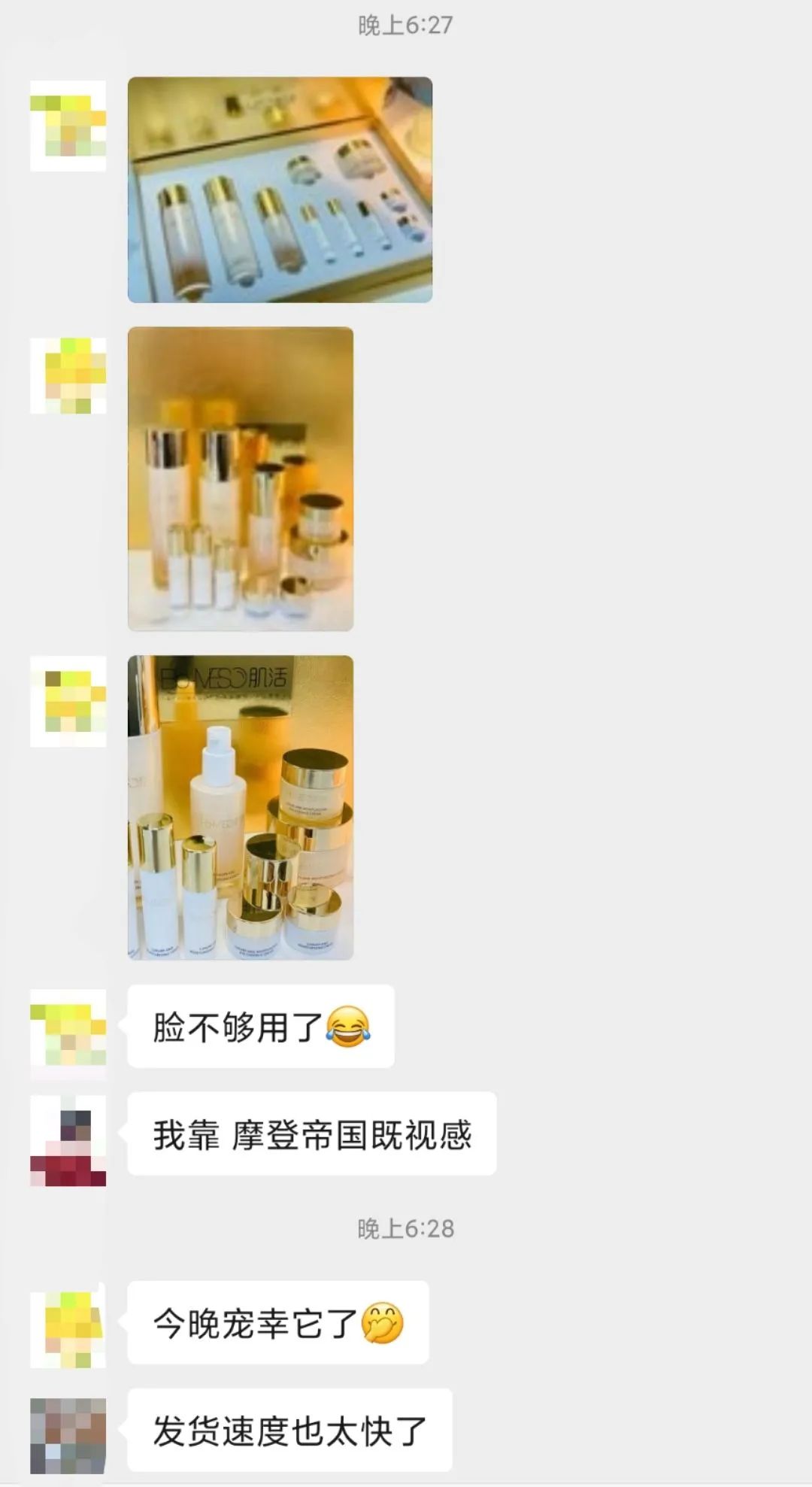View profile of sender of 今晚宠幸它了

(68, 1322)
